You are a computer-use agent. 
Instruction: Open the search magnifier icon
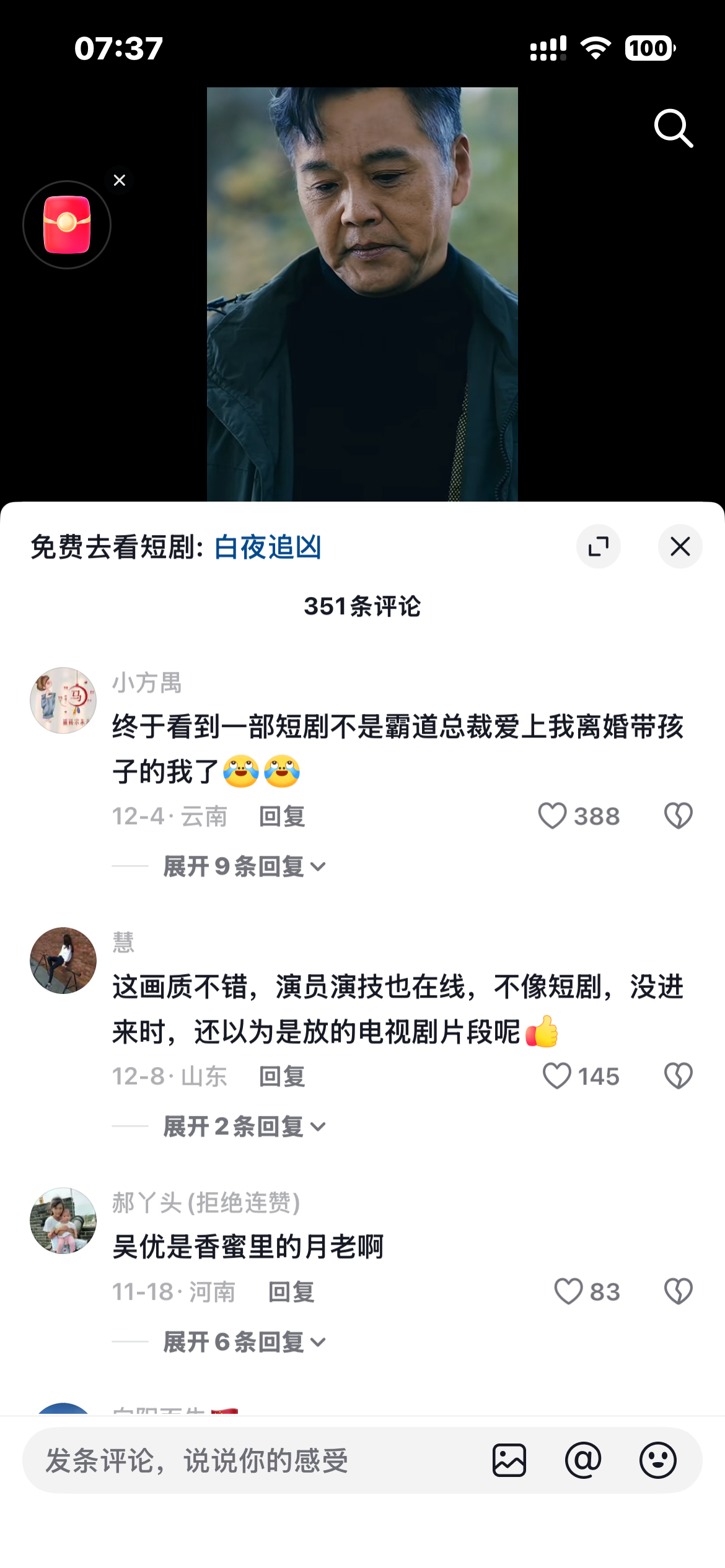pyautogui.click(x=673, y=128)
